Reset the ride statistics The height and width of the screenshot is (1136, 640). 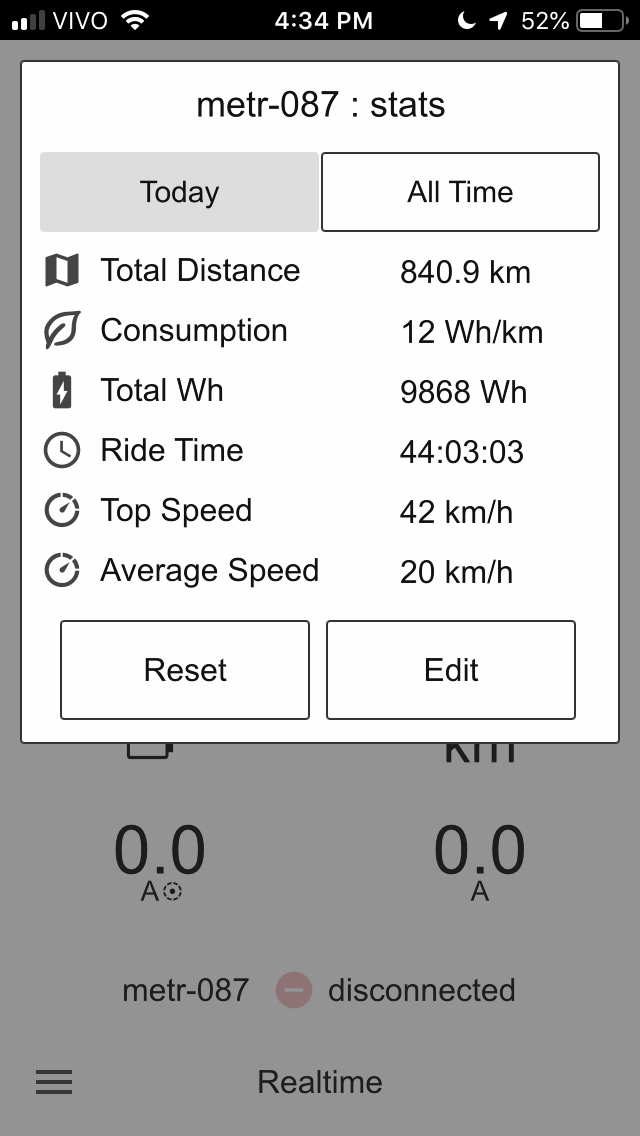pyautogui.click(x=185, y=670)
